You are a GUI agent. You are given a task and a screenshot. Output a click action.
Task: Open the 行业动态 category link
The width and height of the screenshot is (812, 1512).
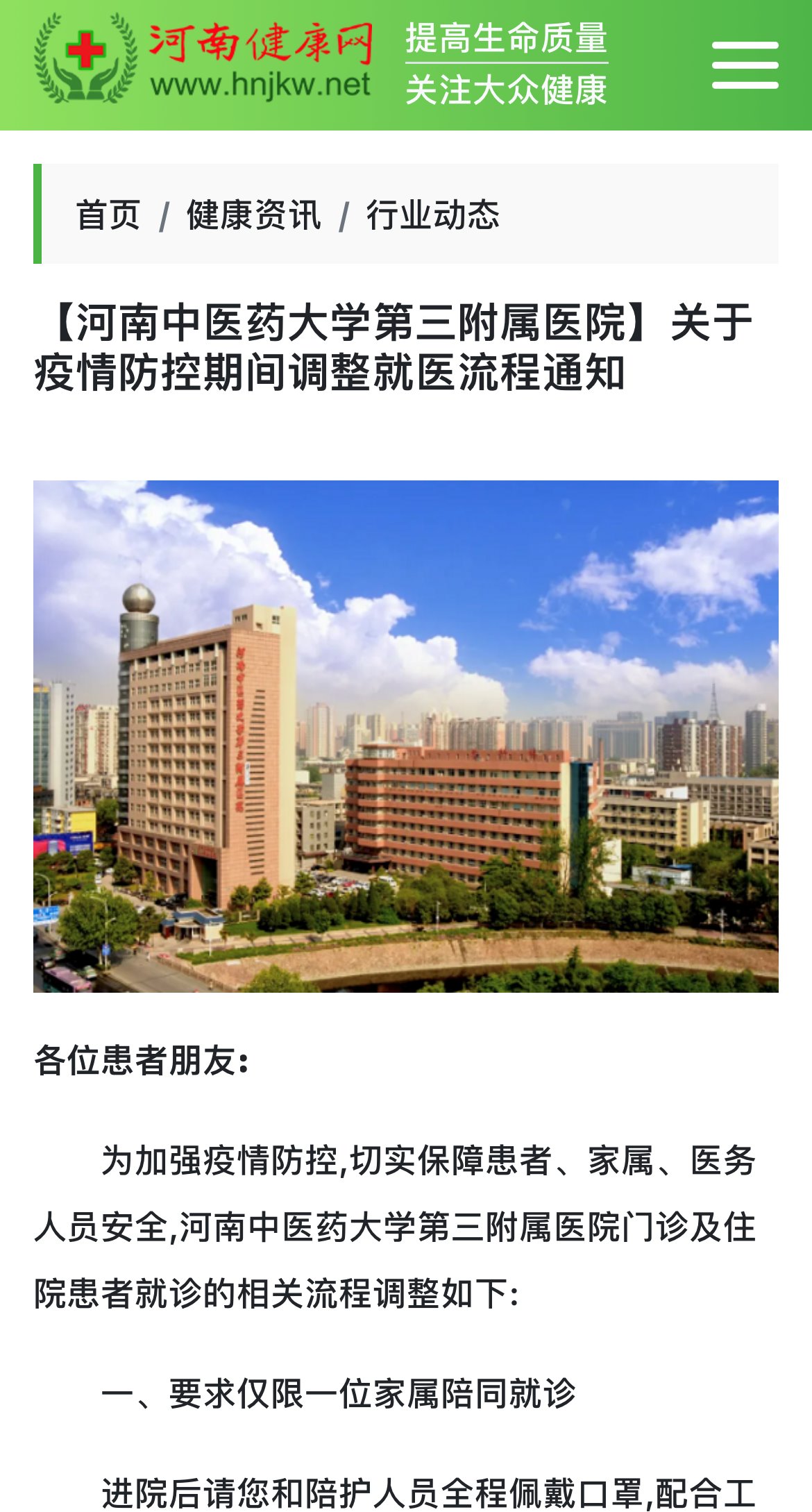[x=433, y=215]
